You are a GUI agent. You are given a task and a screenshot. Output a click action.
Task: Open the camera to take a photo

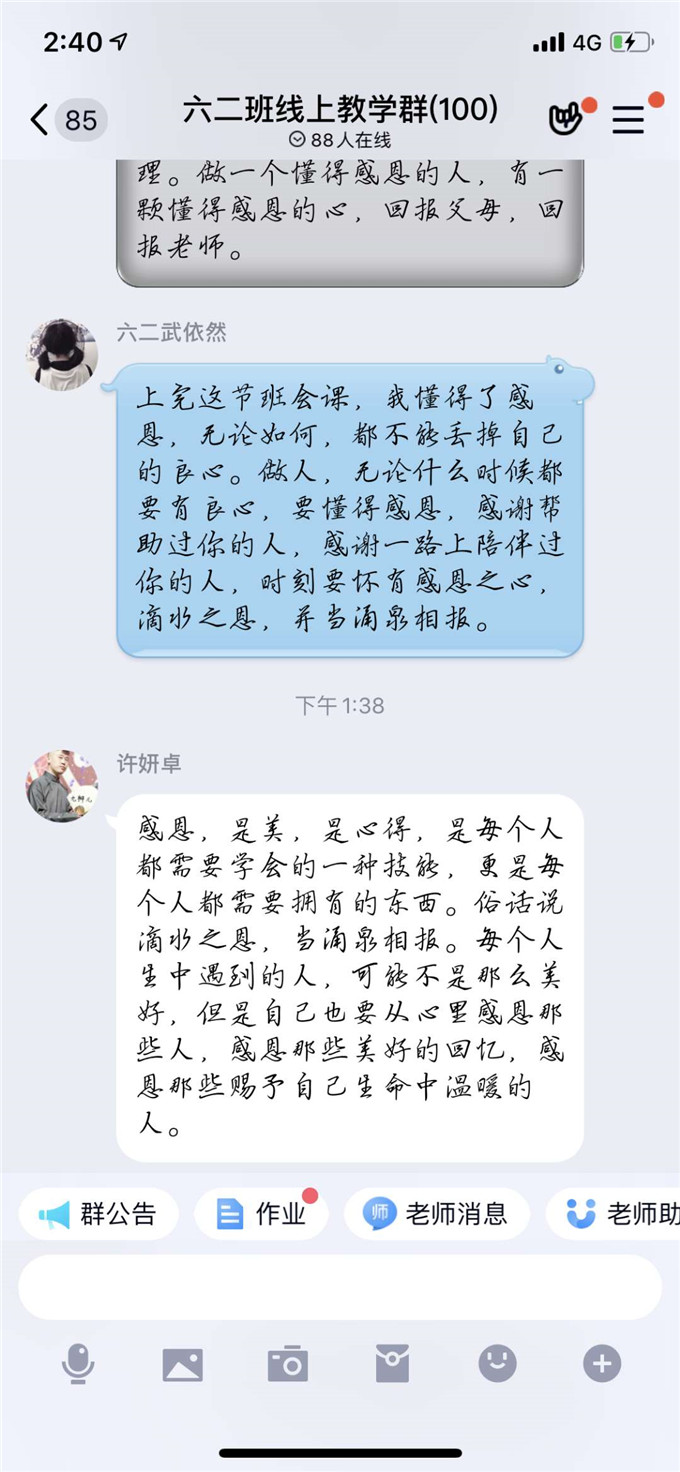(288, 1364)
